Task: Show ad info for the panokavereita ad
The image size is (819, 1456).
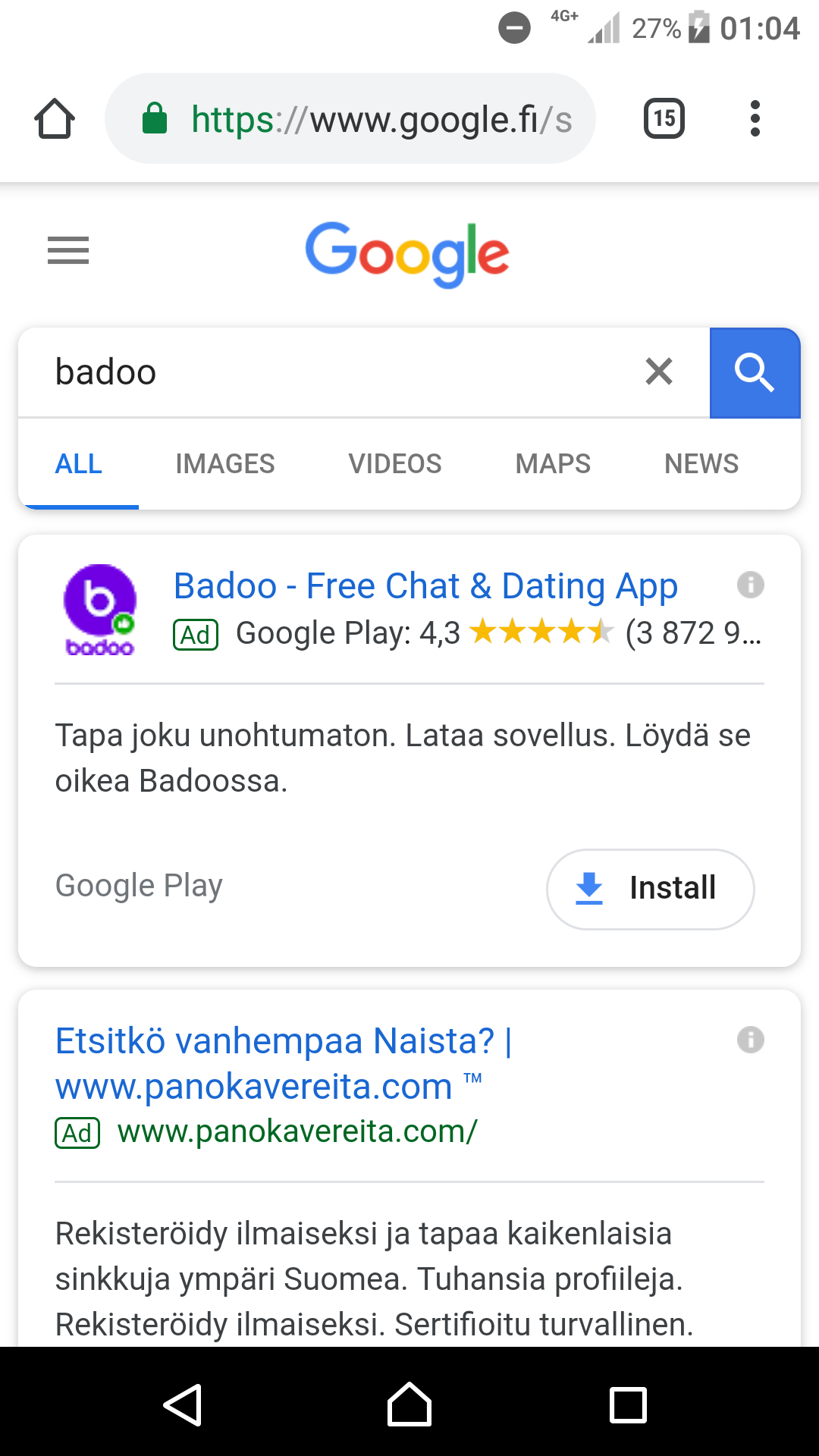Action: pos(750,1040)
